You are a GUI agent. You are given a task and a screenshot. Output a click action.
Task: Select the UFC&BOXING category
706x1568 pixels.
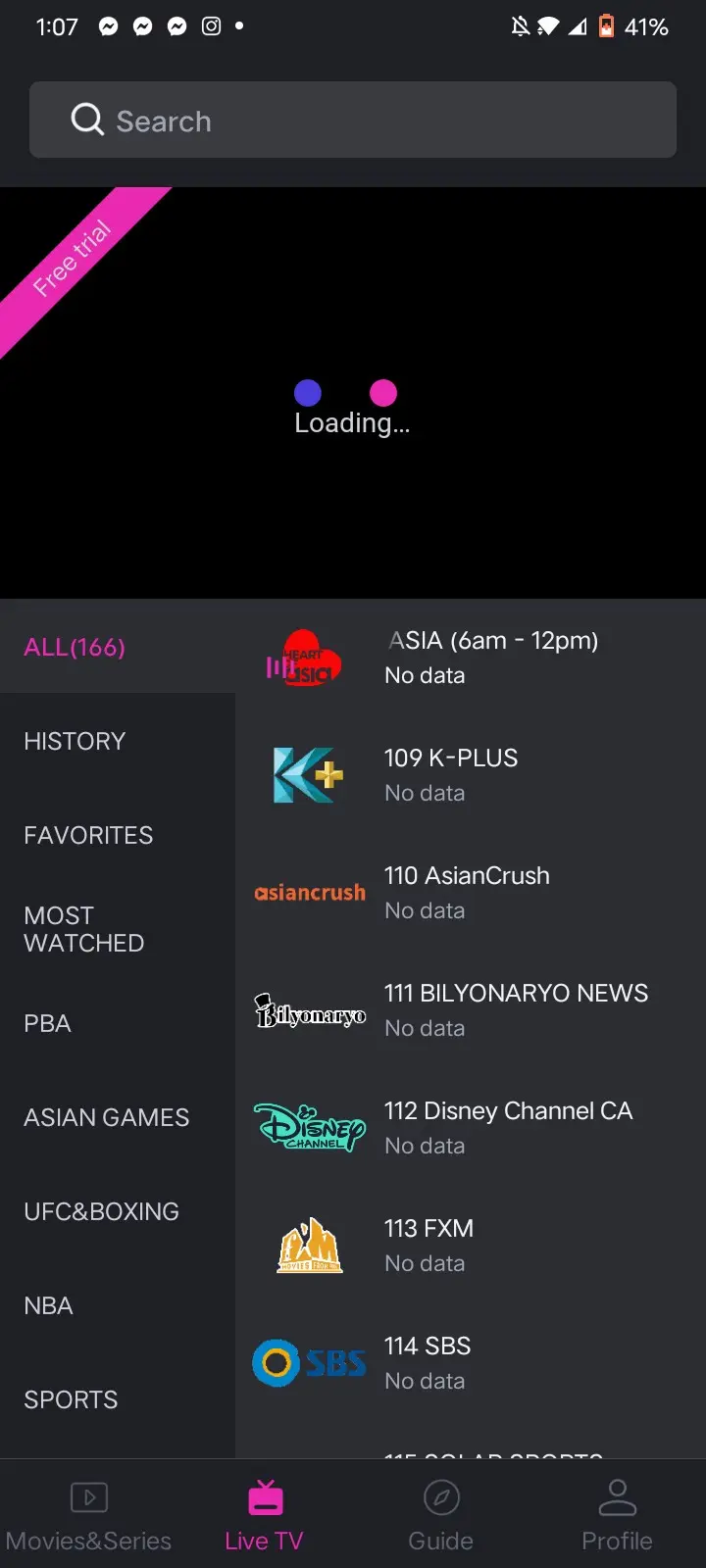pos(118,1211)
